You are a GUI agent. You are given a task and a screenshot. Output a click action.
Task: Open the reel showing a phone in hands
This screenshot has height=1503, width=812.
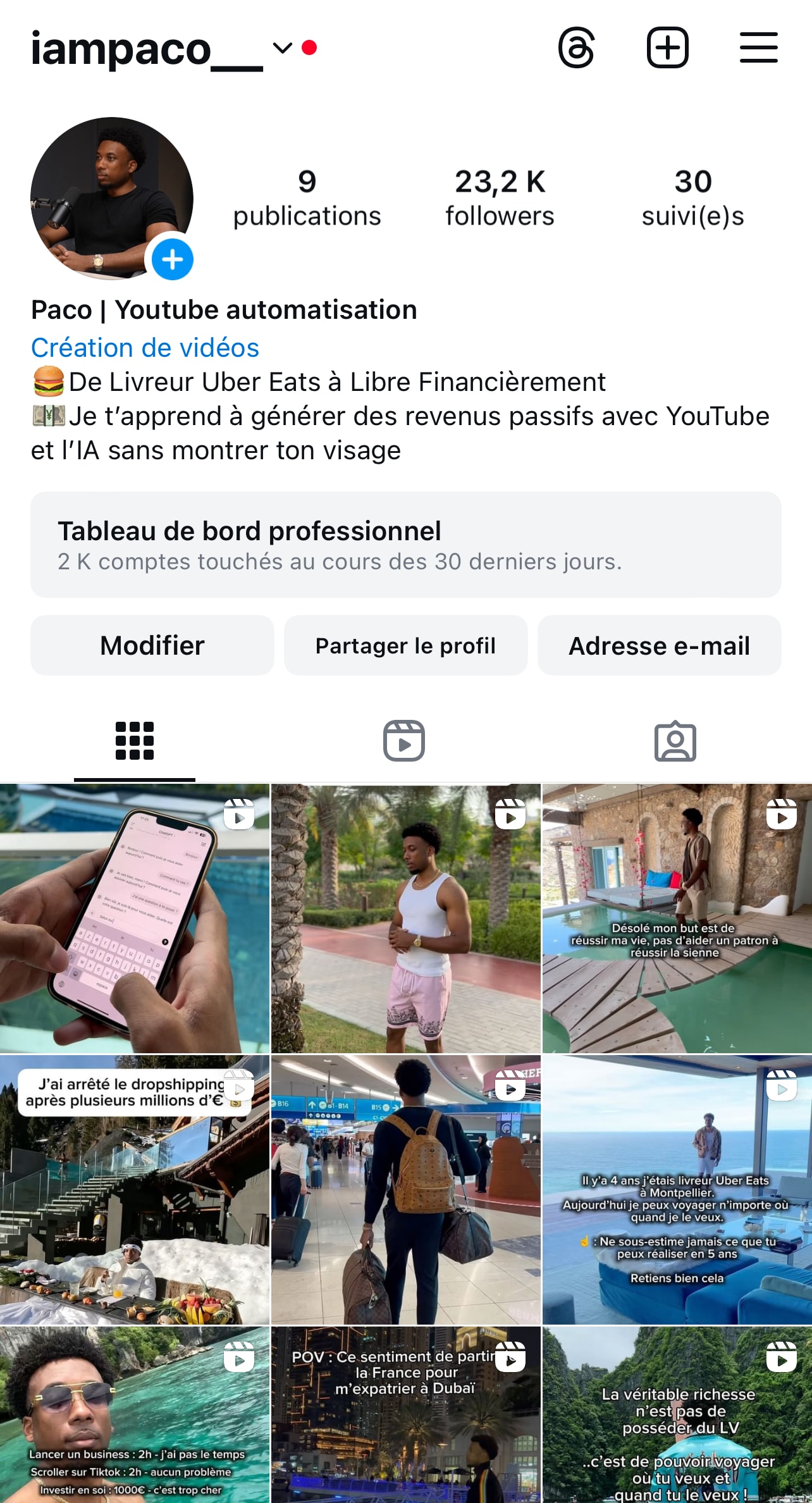[135, 918]
